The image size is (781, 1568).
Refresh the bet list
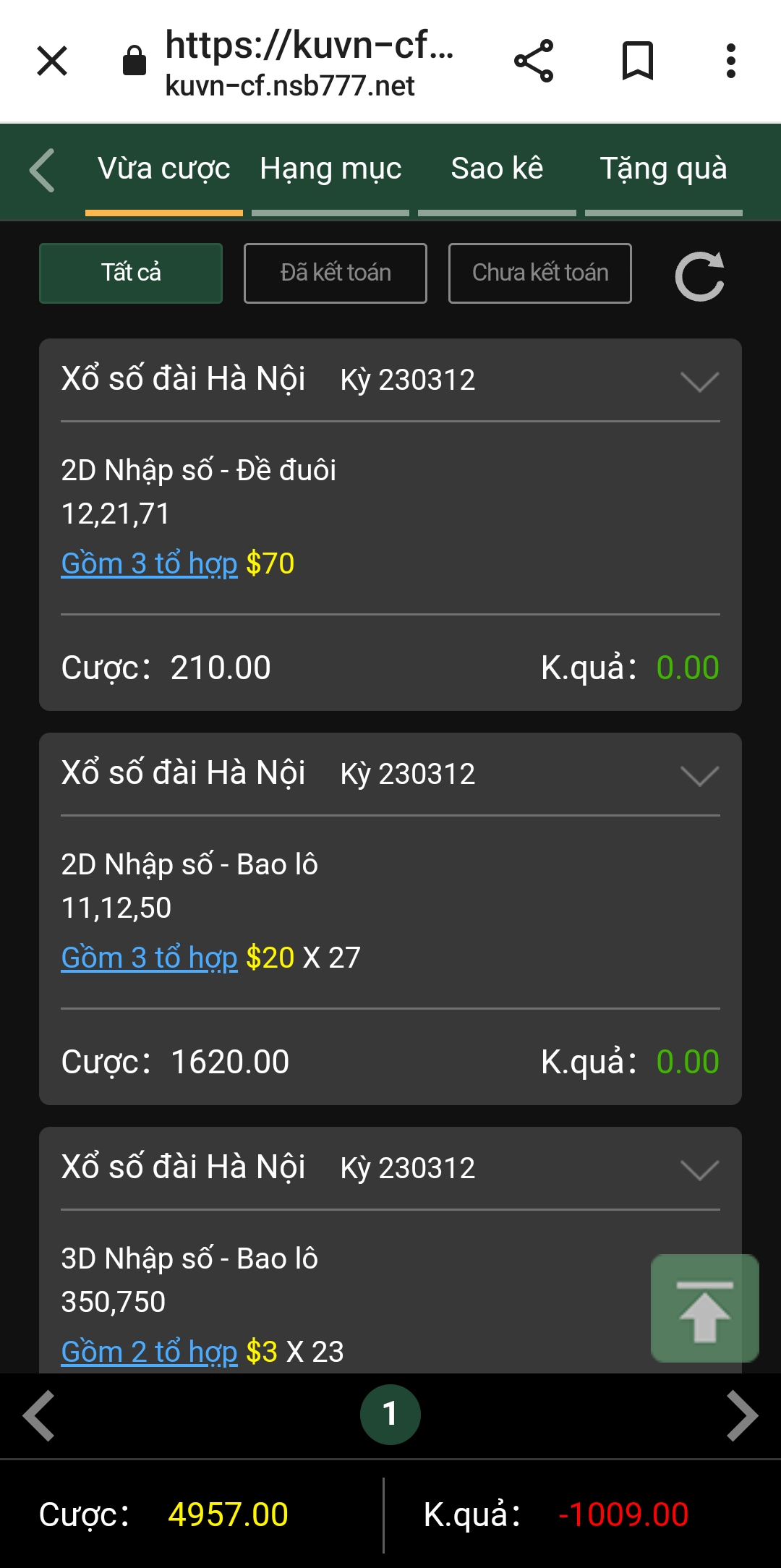[699, 276]
